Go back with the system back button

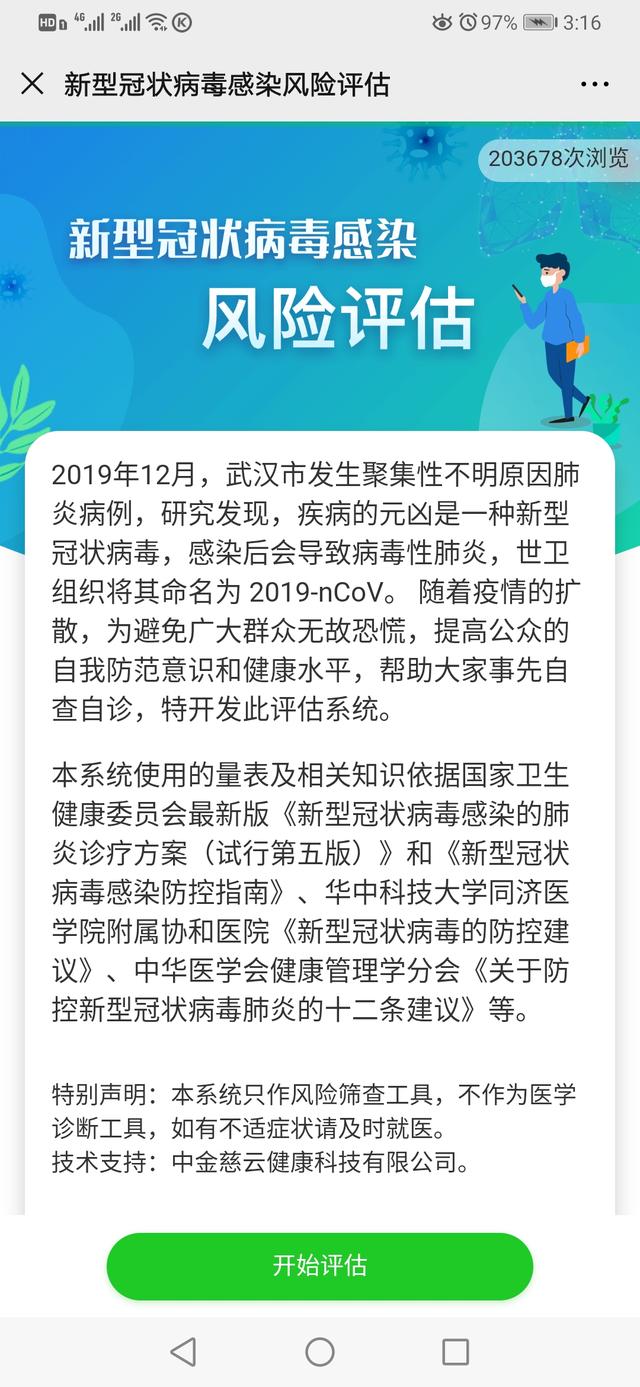[x=183, y=1352]
